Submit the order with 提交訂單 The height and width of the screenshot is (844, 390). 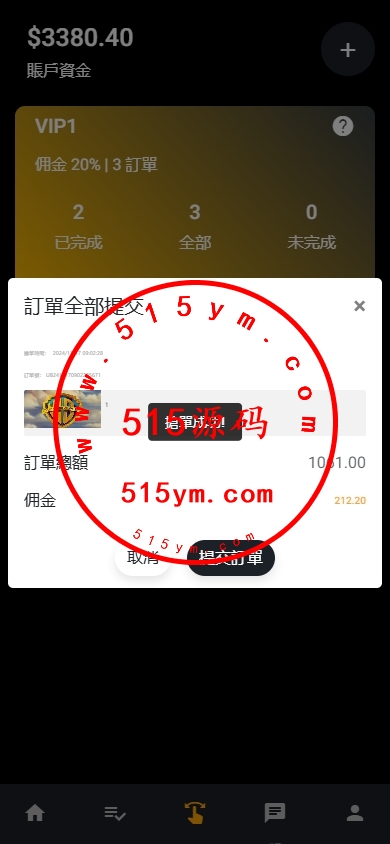(x=231, y=558)
